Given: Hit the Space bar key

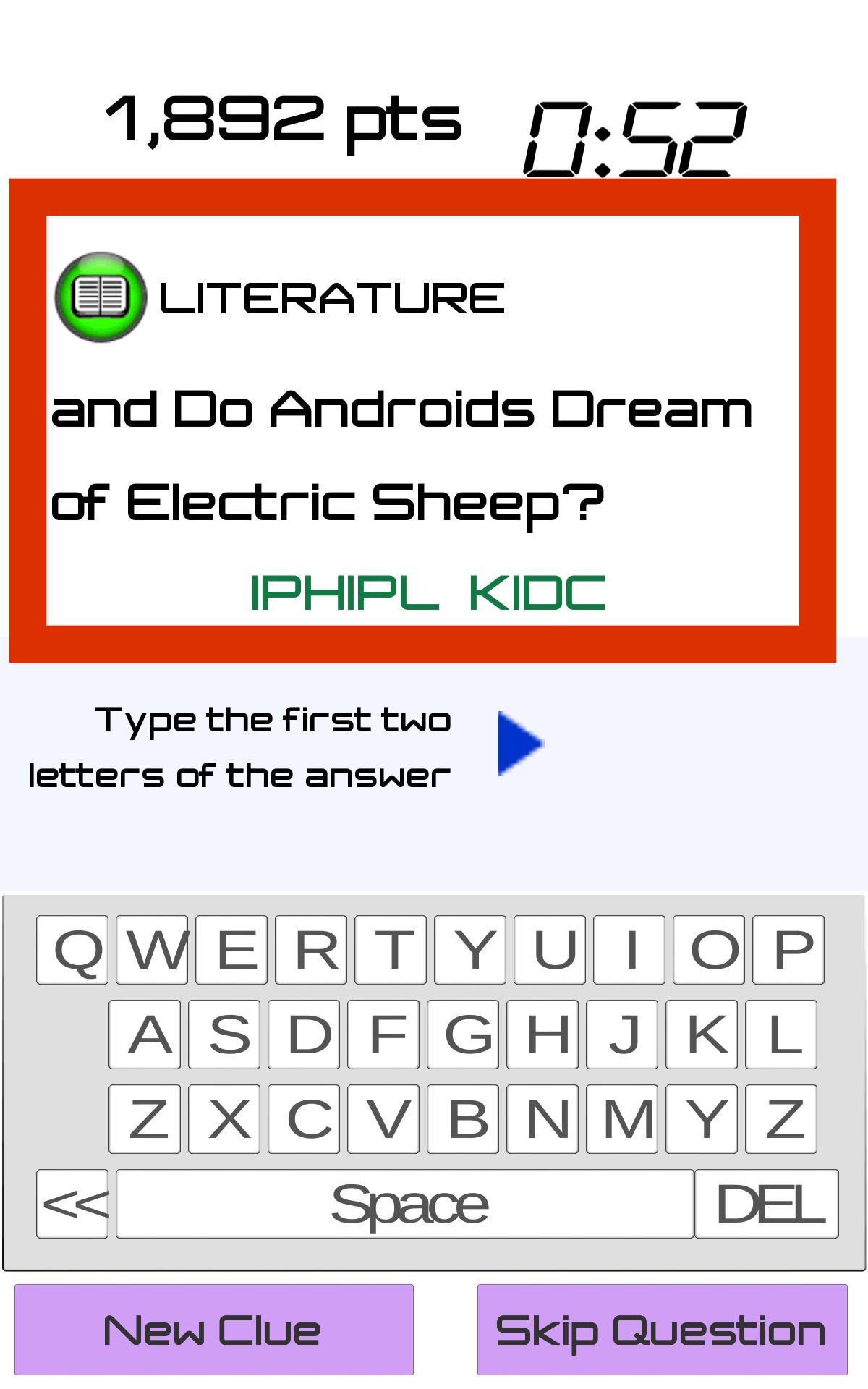Looking at the screenshot, I should point(405,1203).
